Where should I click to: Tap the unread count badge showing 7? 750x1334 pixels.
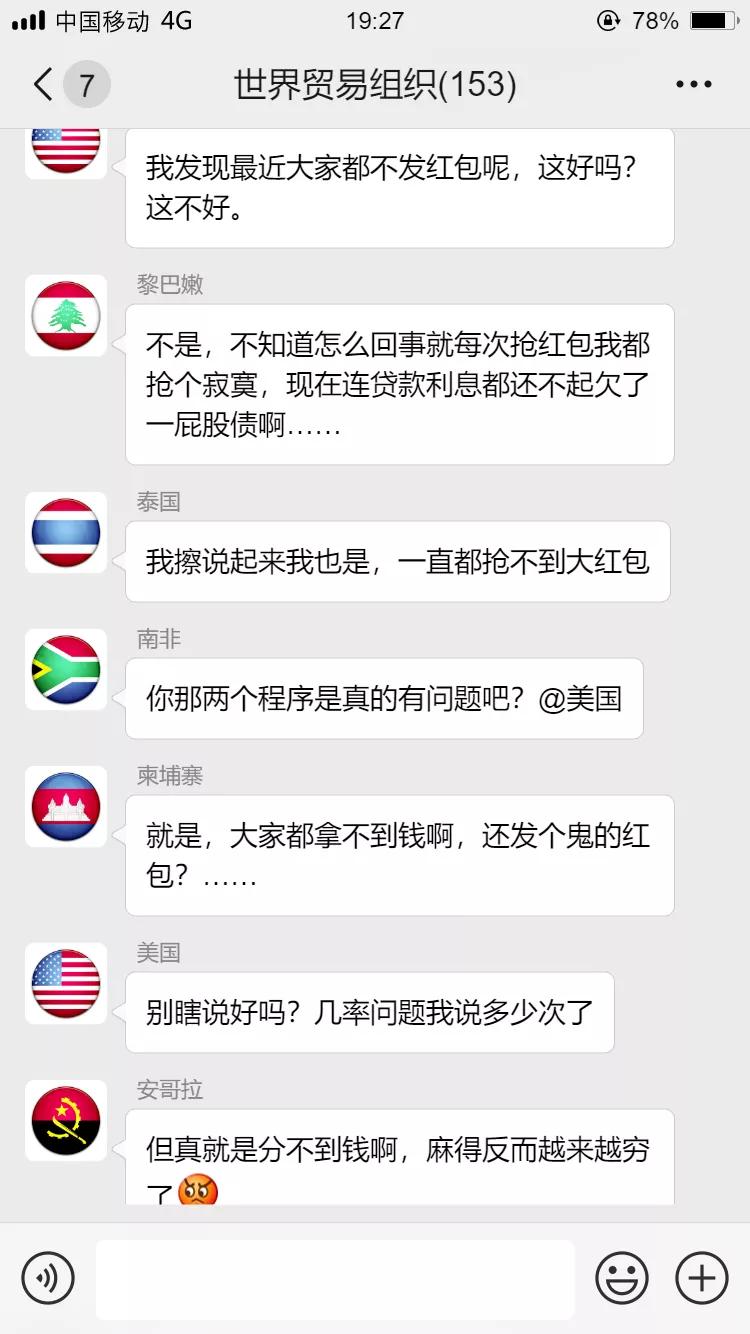(x=85, y=84)
